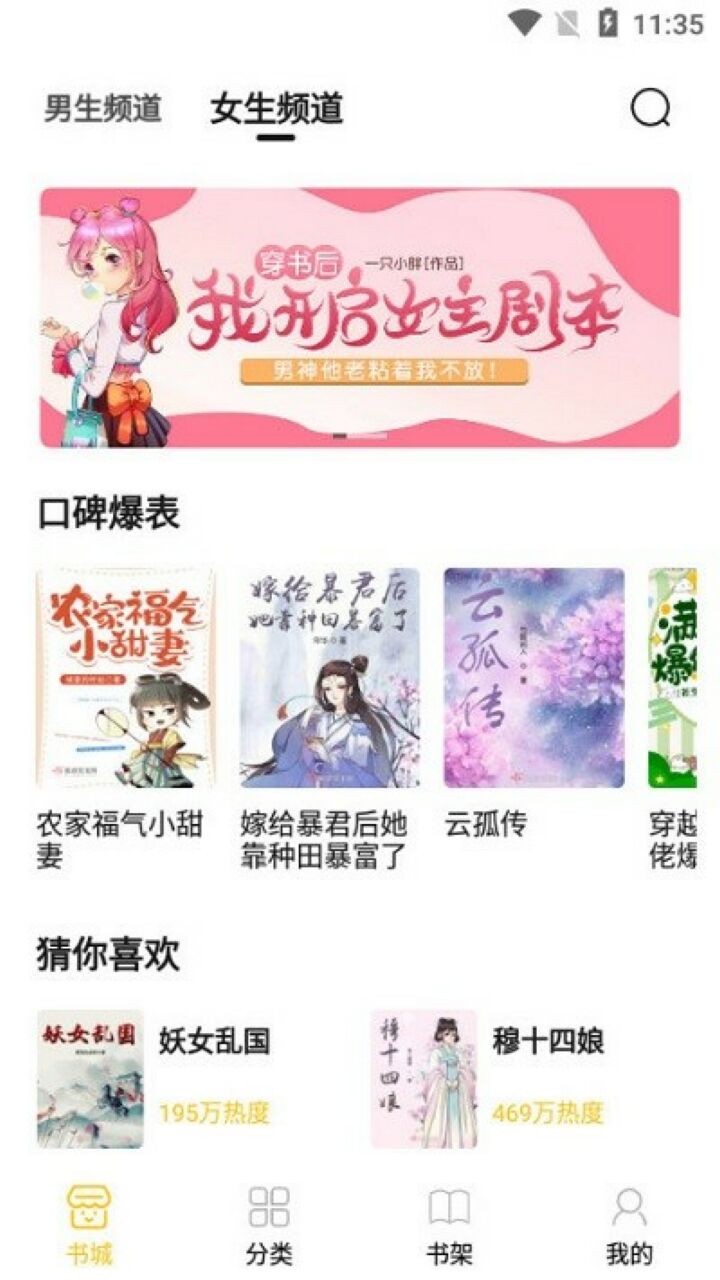This screenshot has height=1280, width=720.
Task: Open the search icon
Action: point(650,108)
